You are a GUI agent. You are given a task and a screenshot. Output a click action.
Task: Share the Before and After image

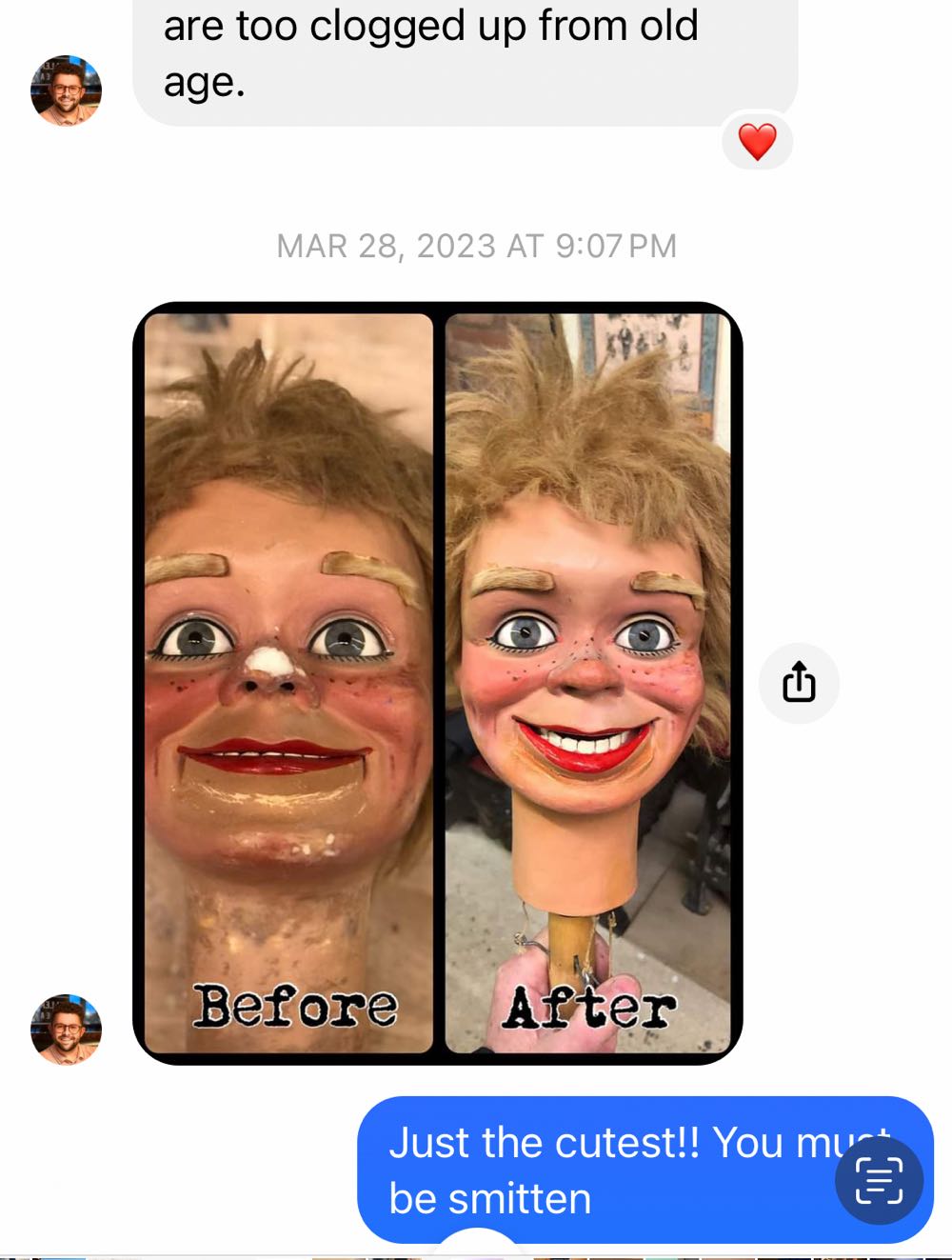tap(799, 683)
